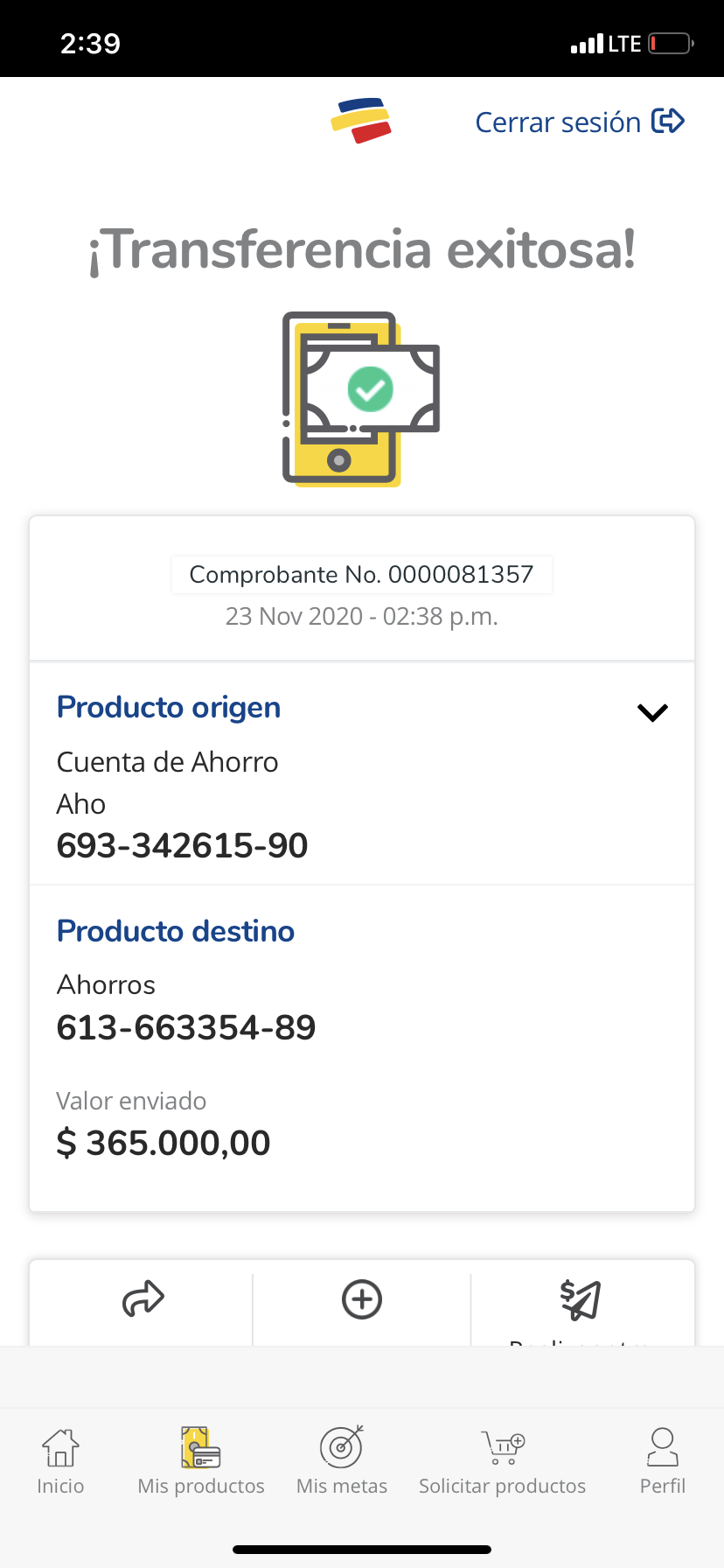Open the Solicitar productos tab
This screenshot has height=1568, width=724.
502,1461
